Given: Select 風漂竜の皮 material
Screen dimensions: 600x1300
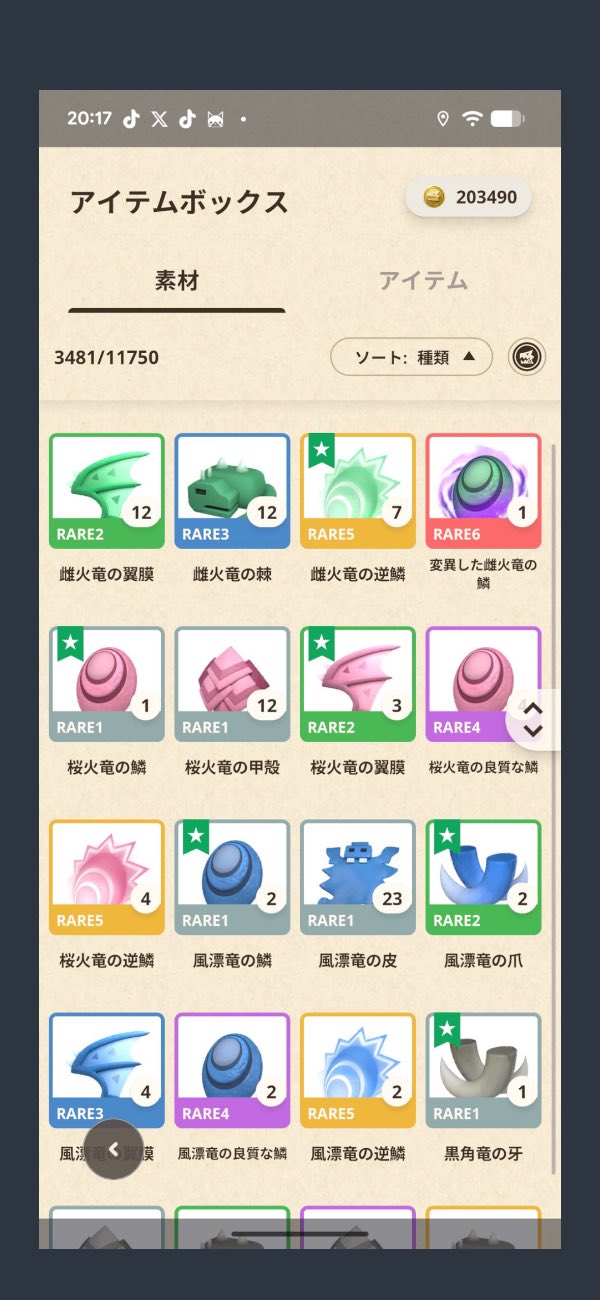Looking at the screenshot, I should [x=357, y=877].
